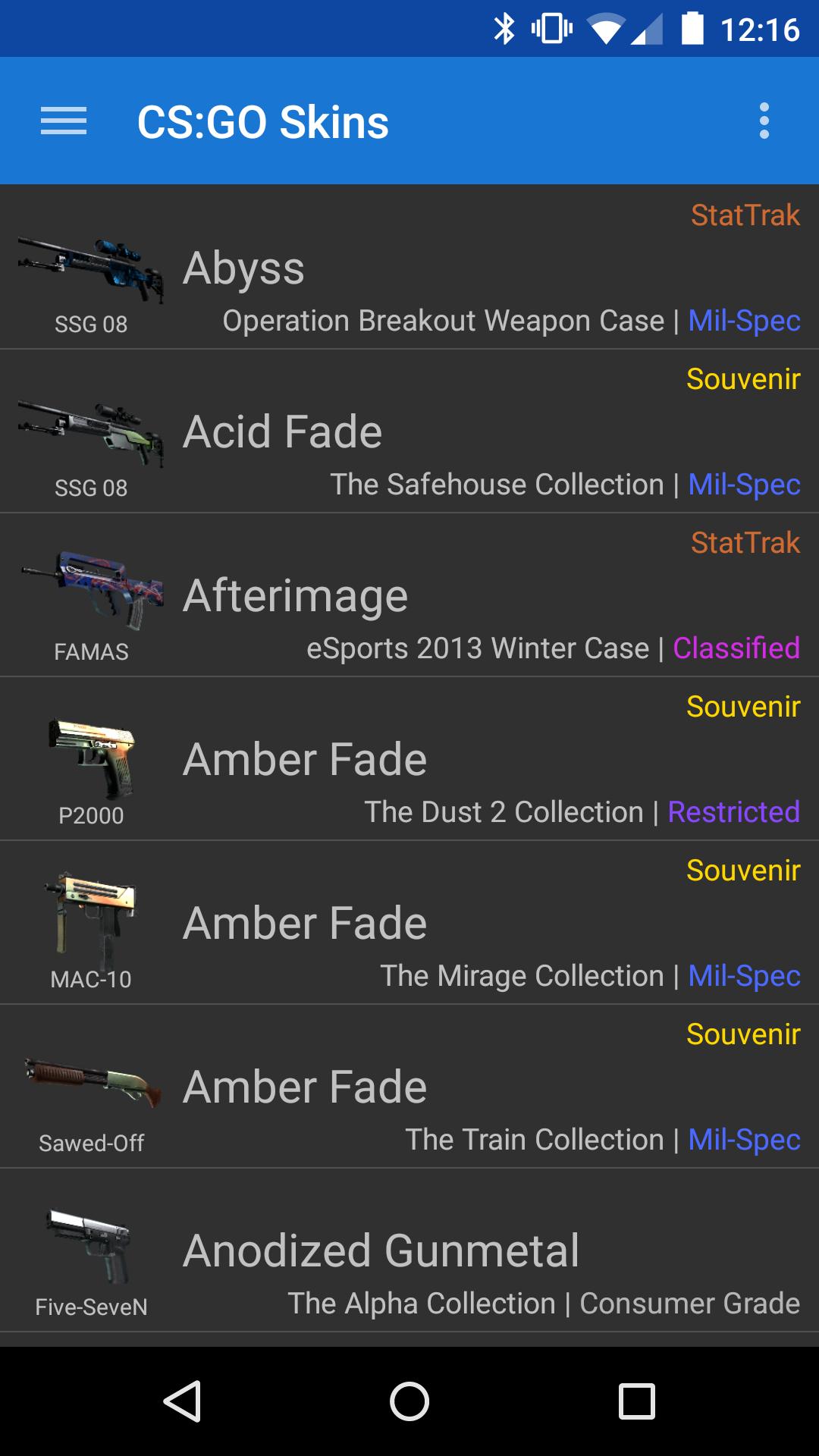Open the overflow options menu
The image size is (819, 1456).
763,120
